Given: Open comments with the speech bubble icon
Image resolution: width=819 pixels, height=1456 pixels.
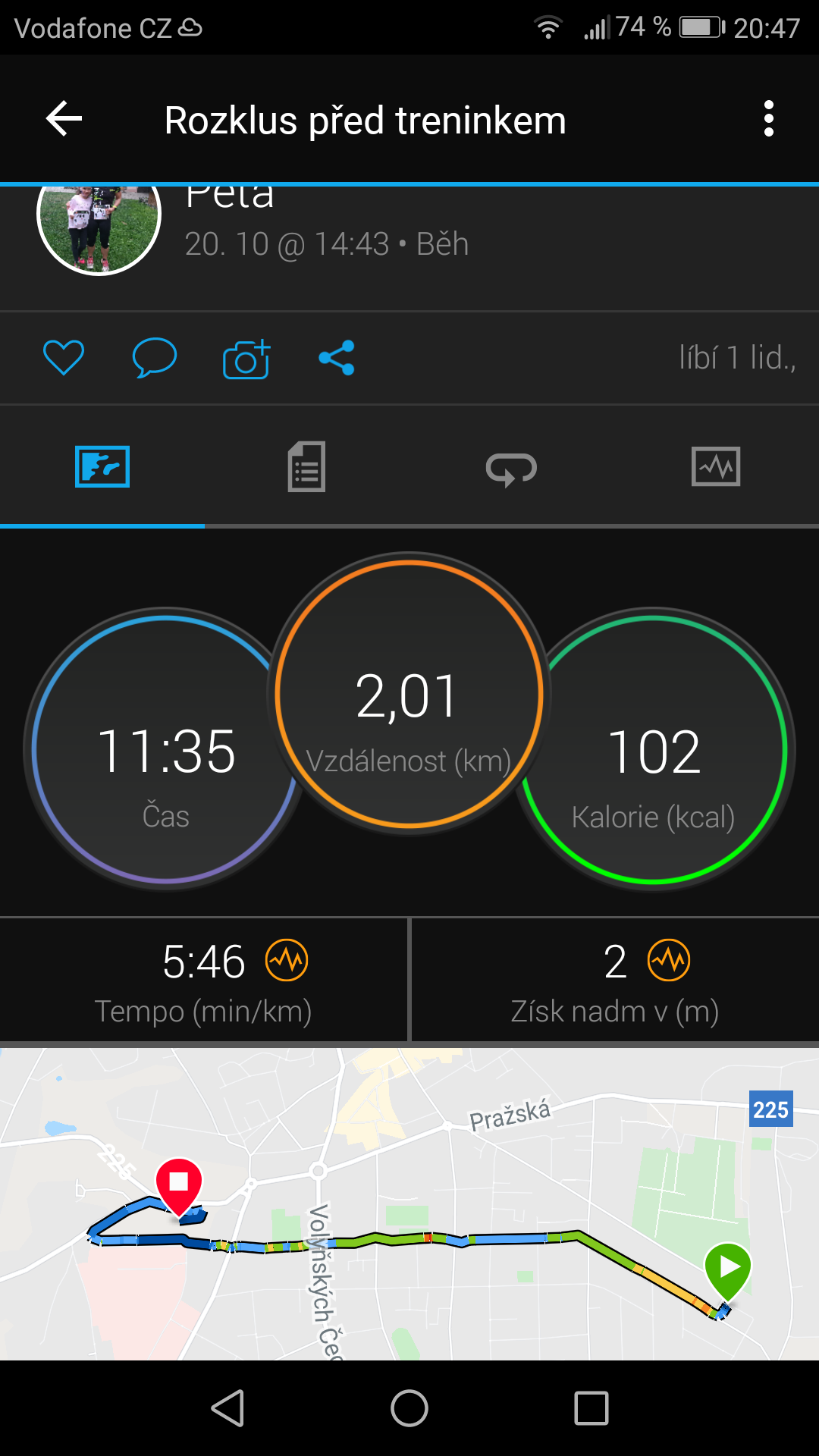Looking at the screenshot, I should 155,358.
